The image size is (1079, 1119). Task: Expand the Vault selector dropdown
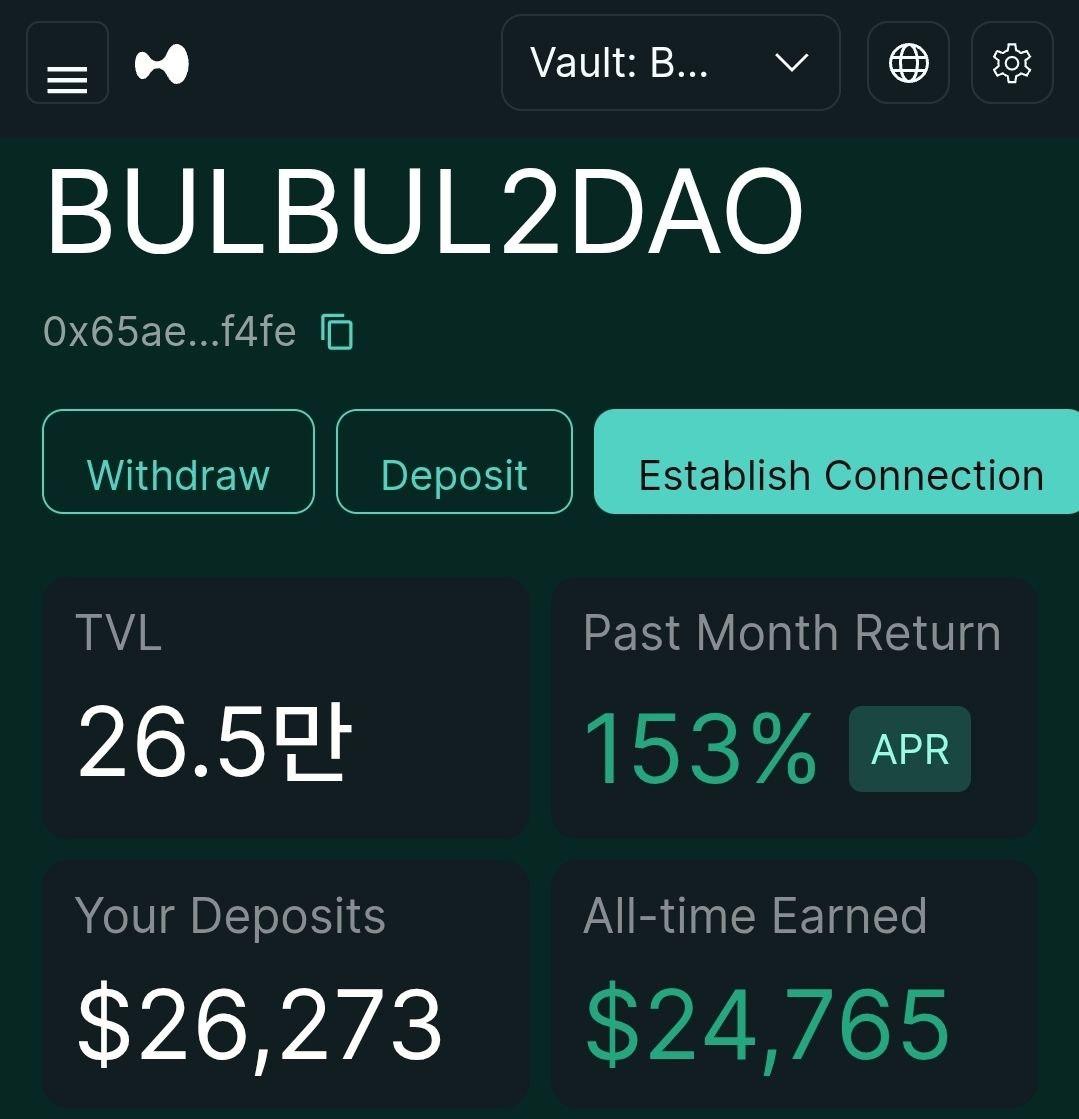point(670,63)
